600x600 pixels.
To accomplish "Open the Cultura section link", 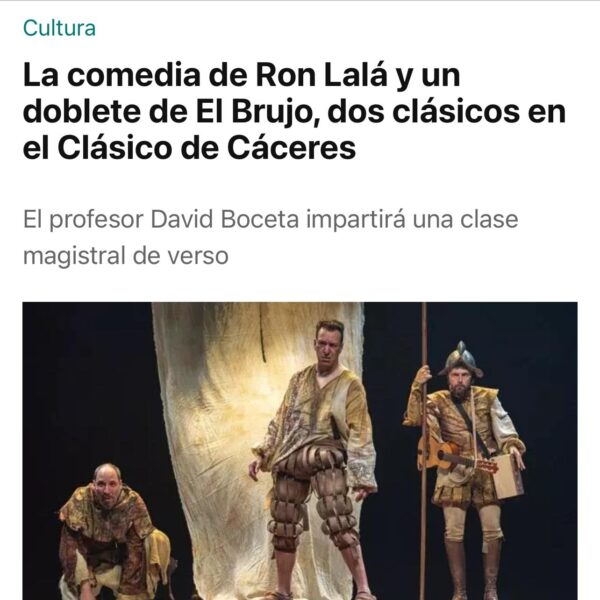I will pyautogui.click(x=59, y=28).
